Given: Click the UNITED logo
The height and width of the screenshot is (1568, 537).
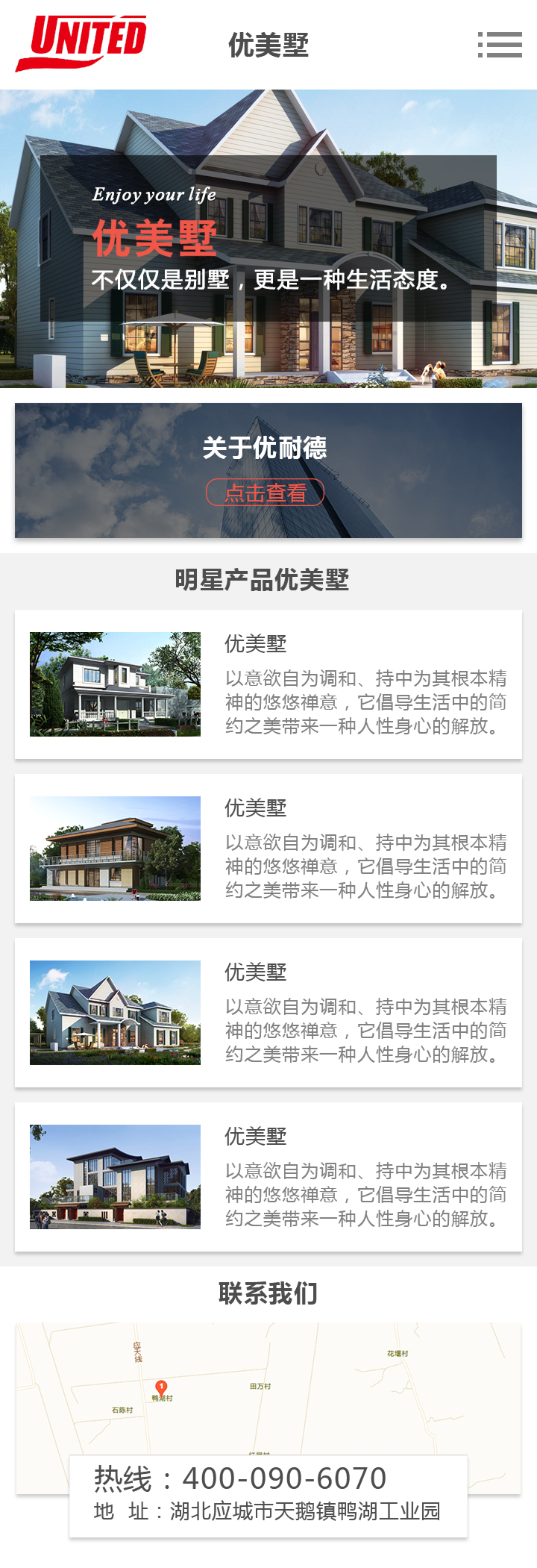Looking at the screenshot, I should (82, 43).
